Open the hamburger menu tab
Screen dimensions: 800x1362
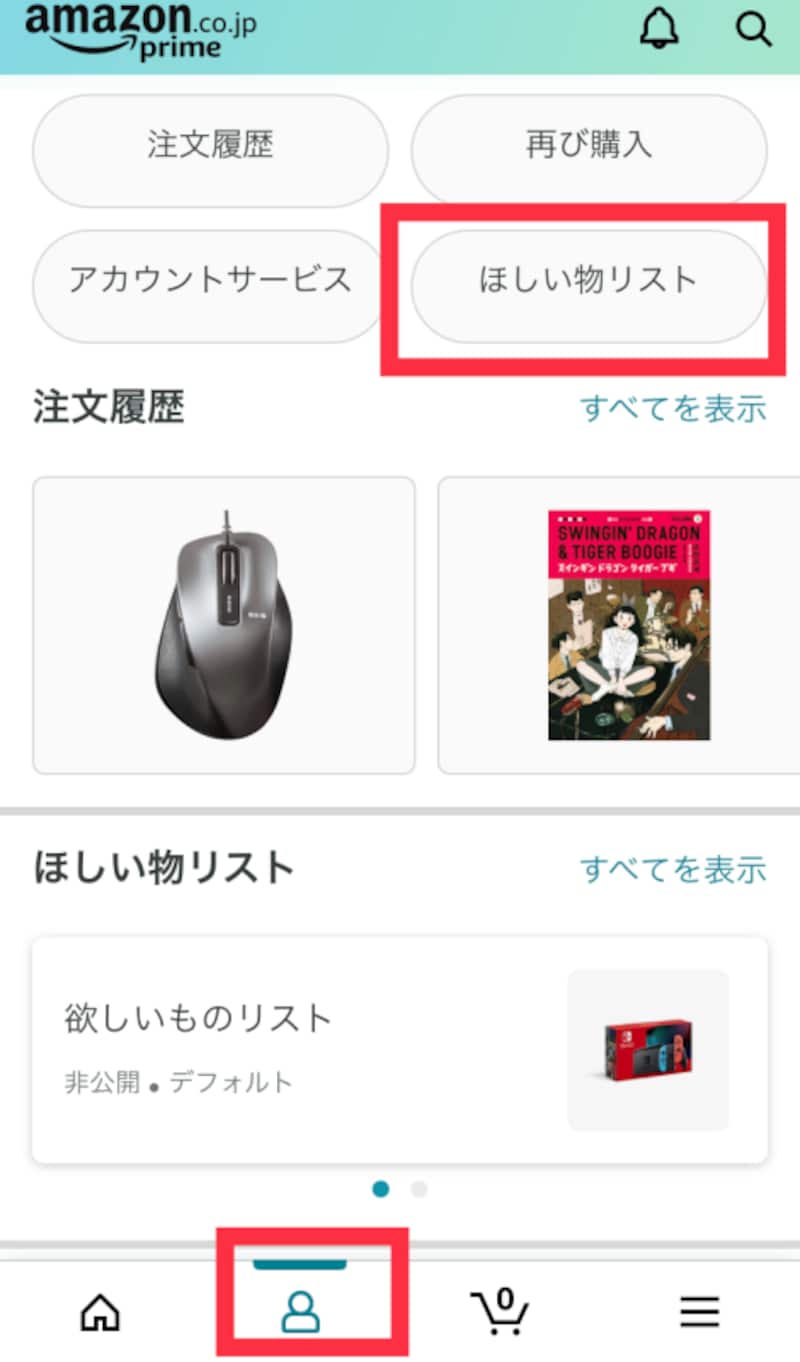pos(699,1310)
